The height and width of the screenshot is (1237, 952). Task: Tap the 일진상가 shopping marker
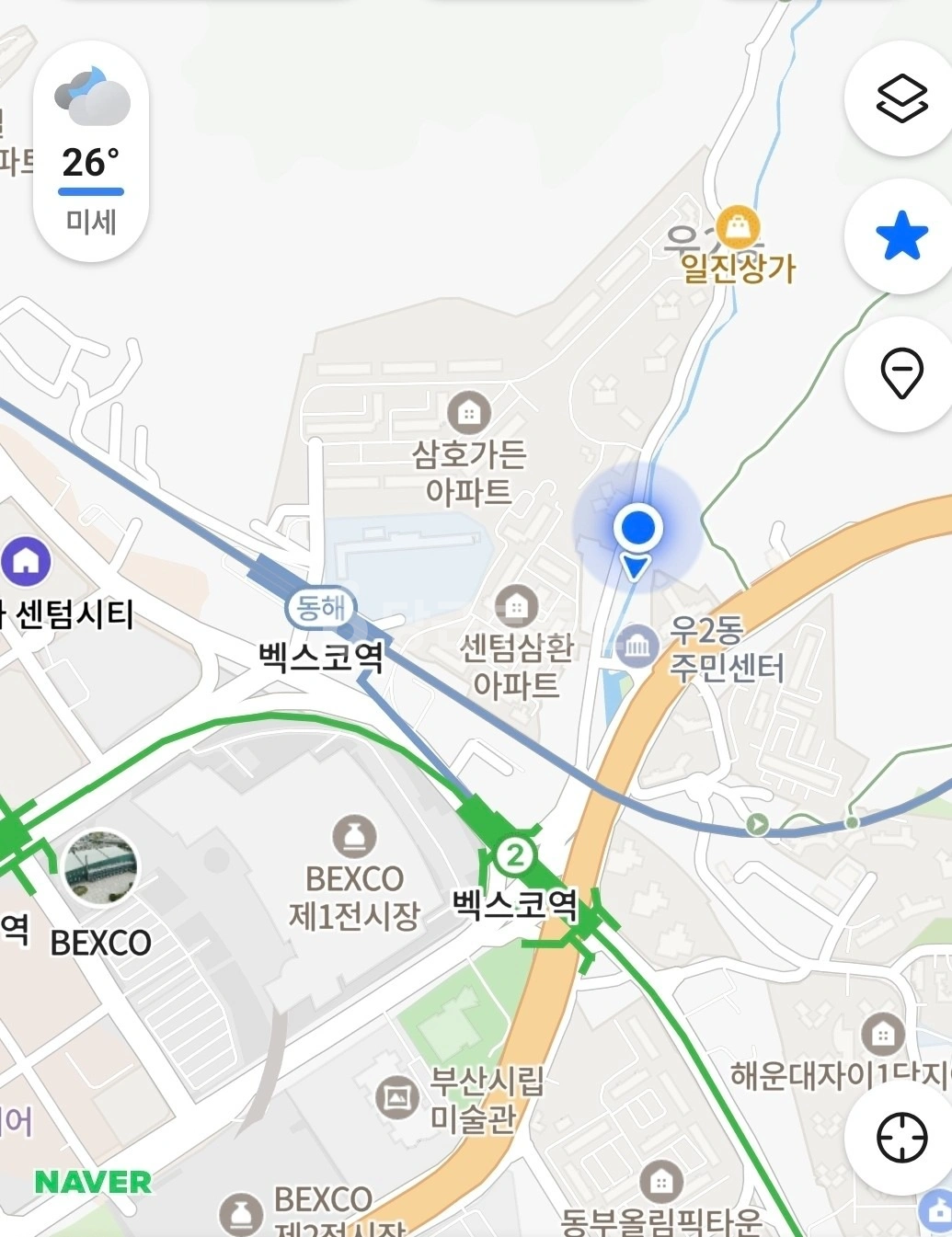click(x=738, y=225)
